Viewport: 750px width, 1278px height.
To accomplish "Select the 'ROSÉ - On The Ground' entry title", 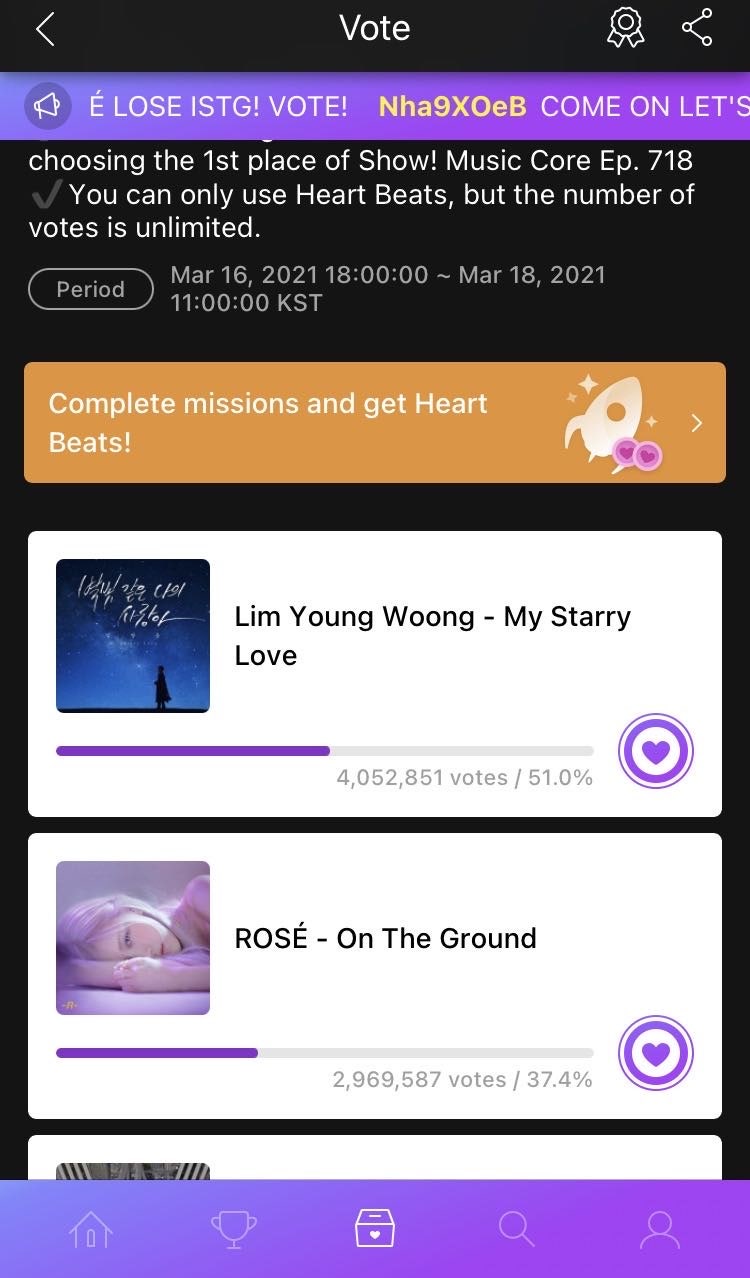I will pyautogui.click(x=385, y=938).
